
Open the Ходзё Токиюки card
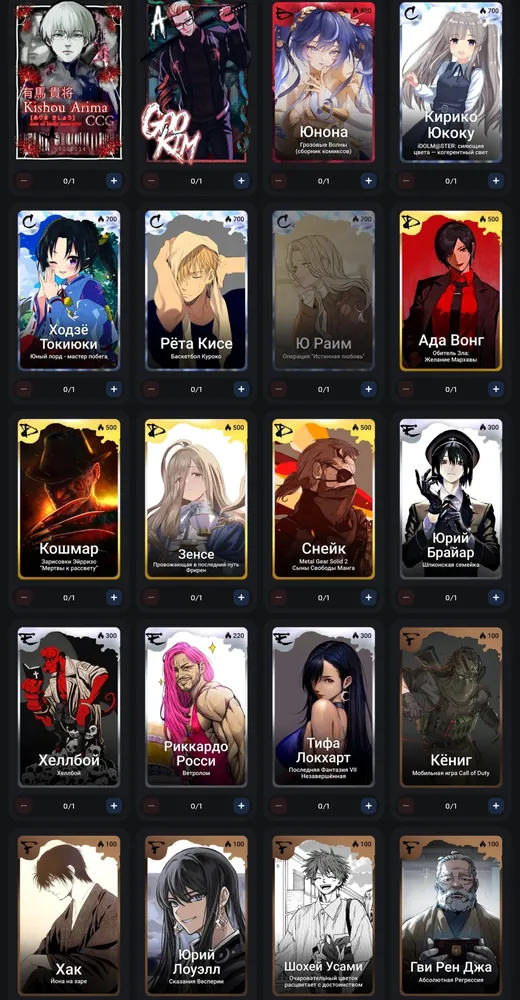pos(69,290)
